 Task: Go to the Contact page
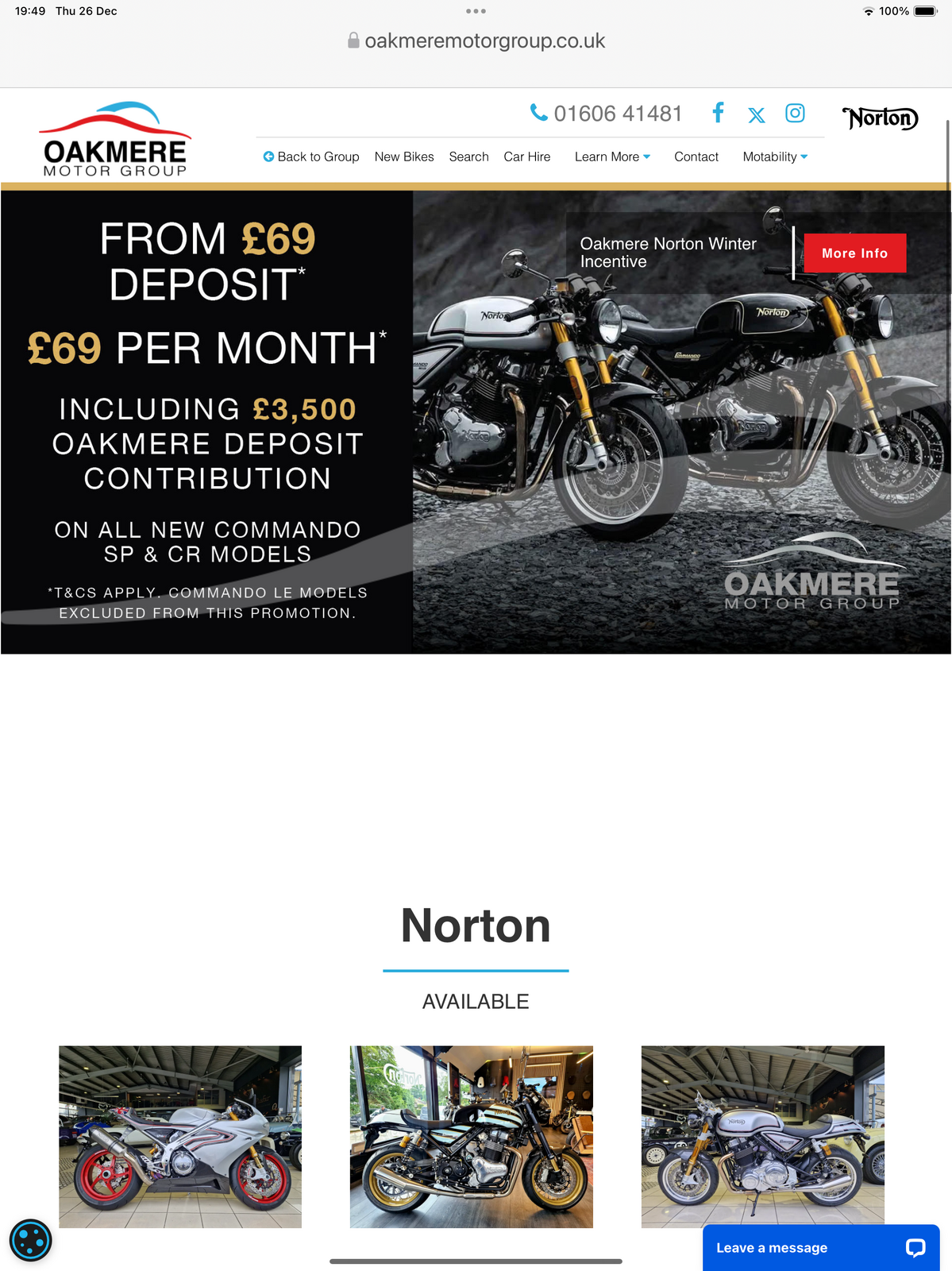[x=696, y=156]
